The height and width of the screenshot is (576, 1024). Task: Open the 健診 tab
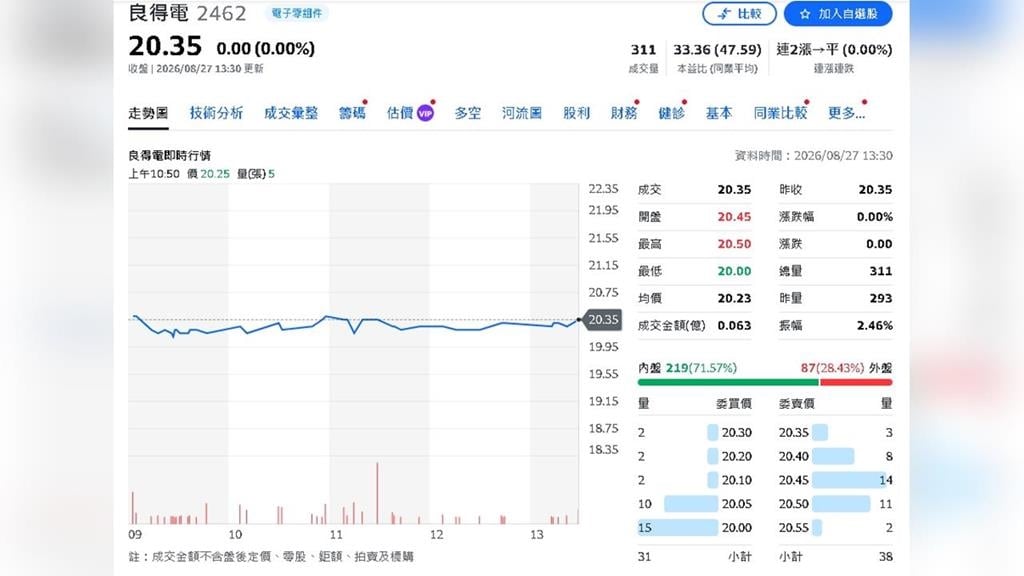671,113
